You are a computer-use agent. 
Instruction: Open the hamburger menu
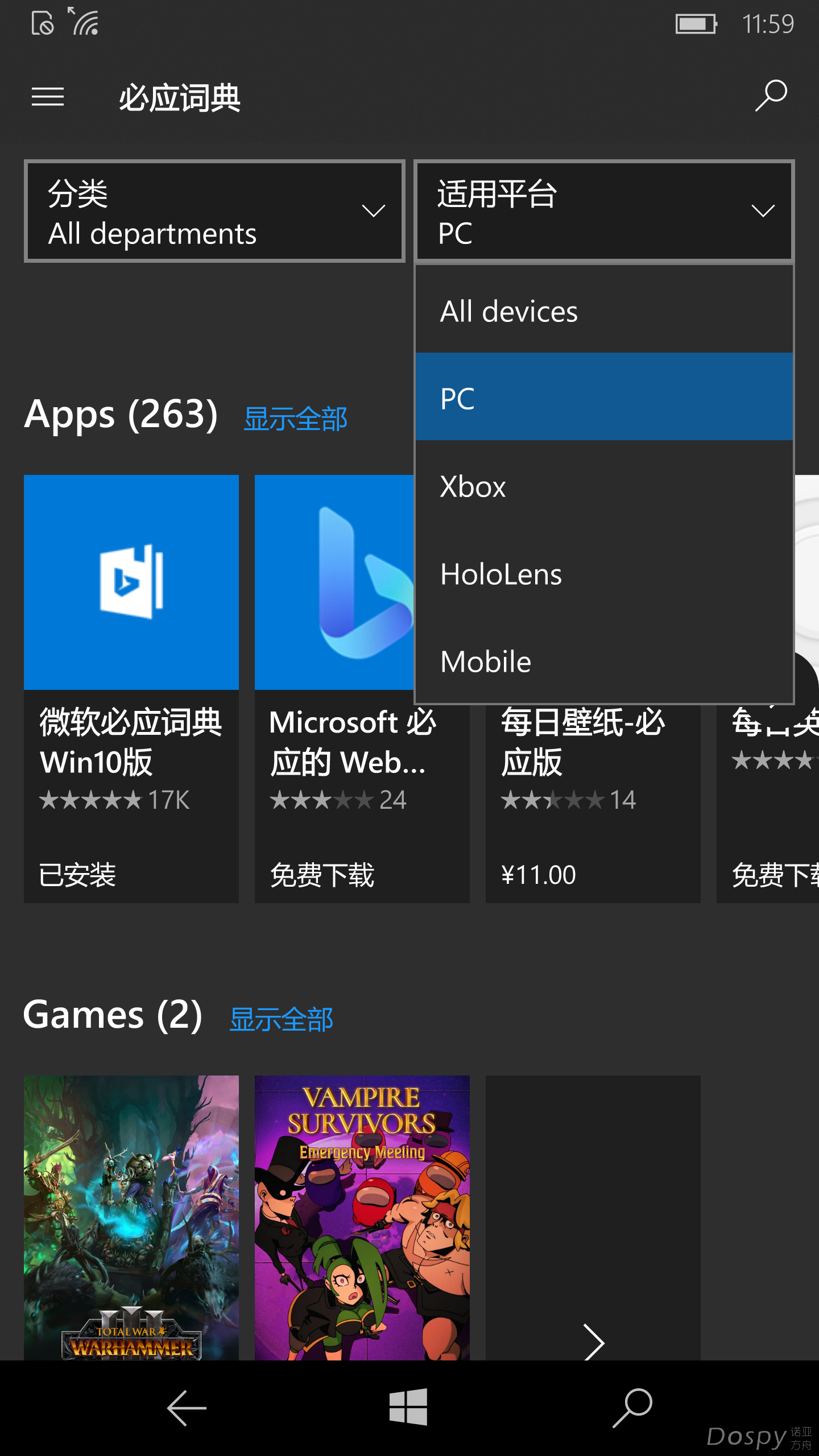(48, 97)
